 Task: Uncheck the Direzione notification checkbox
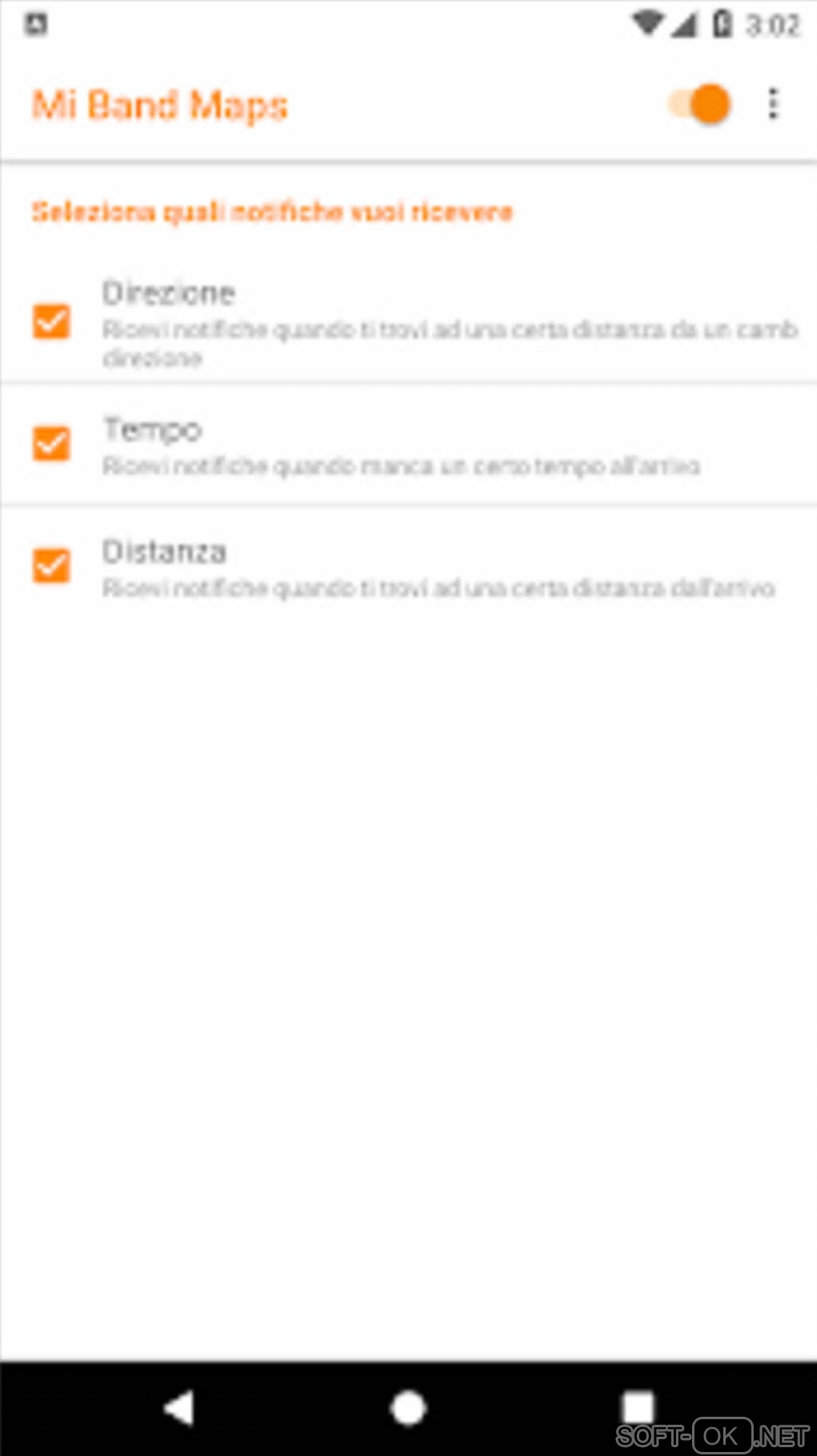click(x=51, y=322)
